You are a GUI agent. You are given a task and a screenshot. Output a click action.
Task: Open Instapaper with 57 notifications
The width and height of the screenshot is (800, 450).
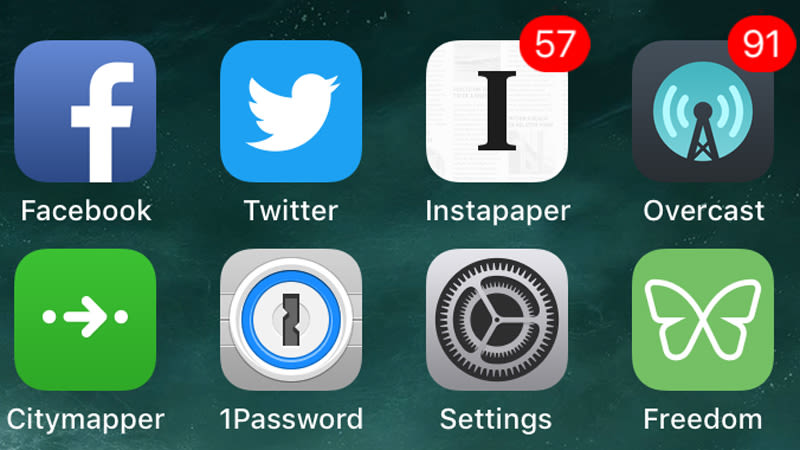coord(497,111)
